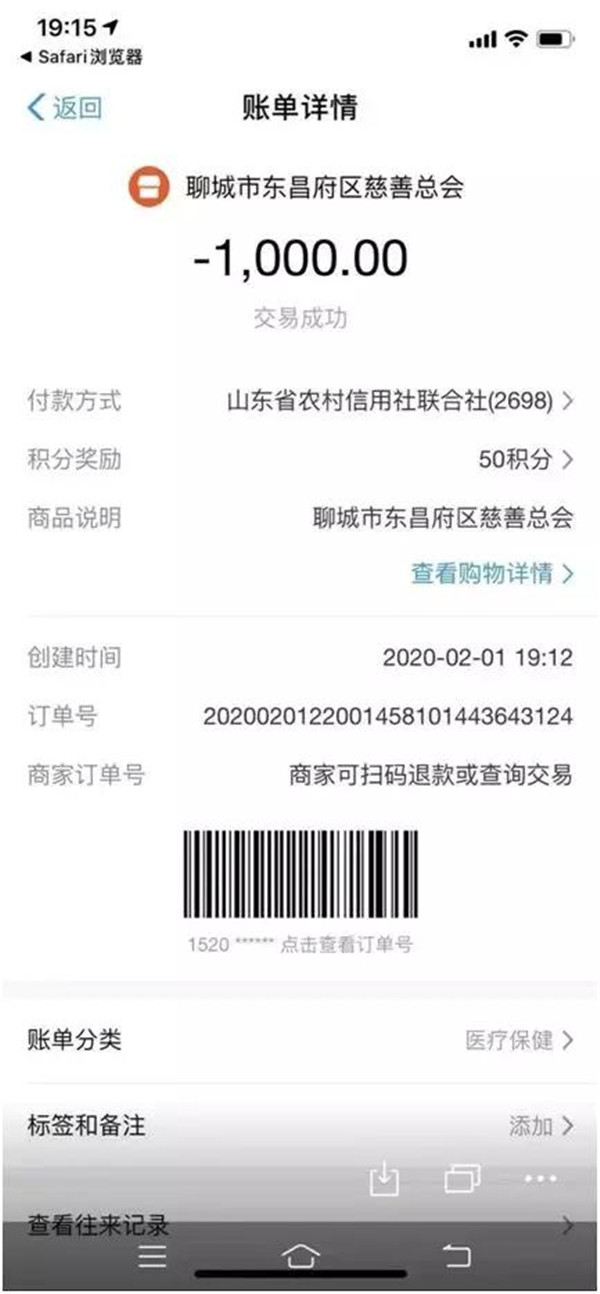Screen dimensions: 600x1294
Task: Go back via 返回
Action: (64, 109)
